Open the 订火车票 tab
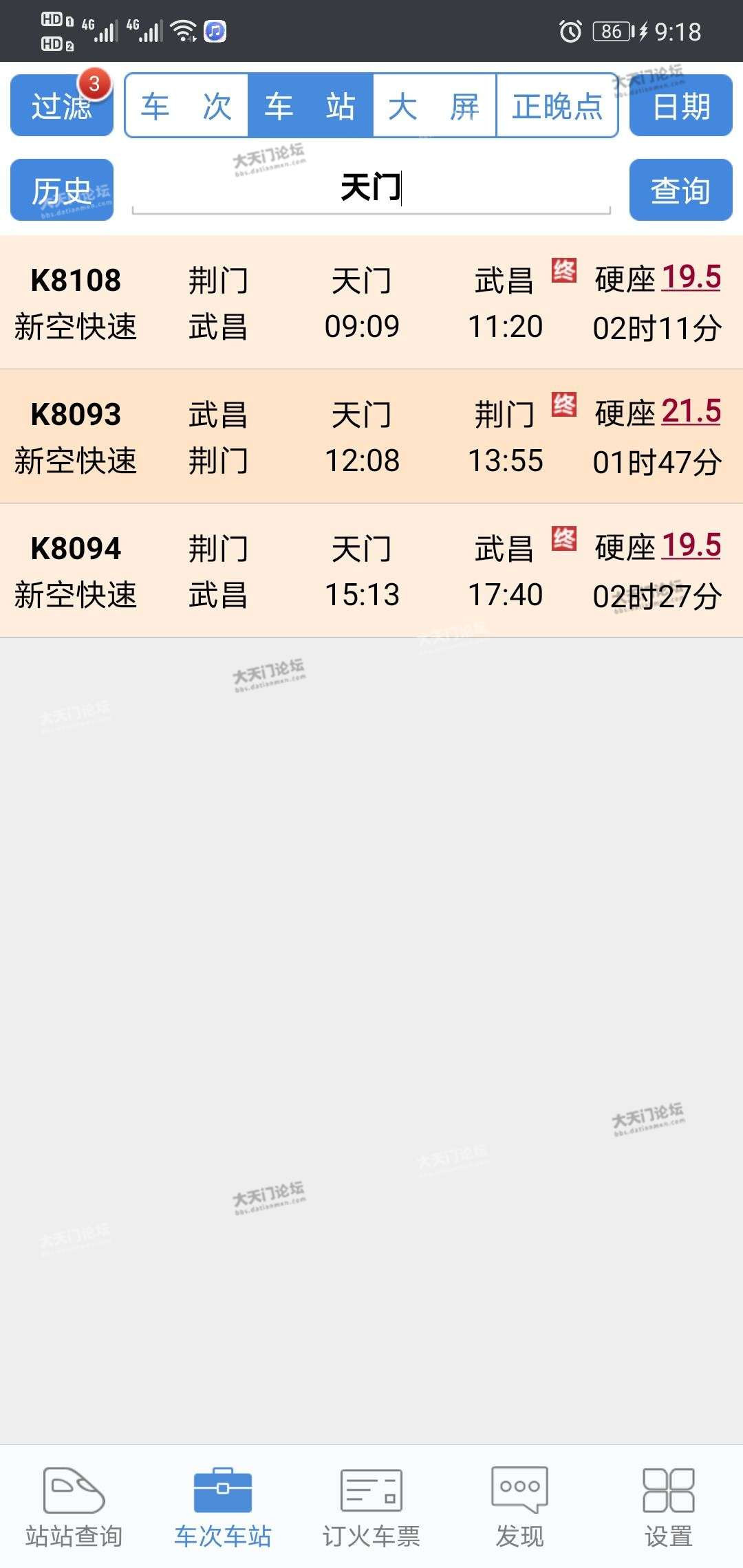743x1568 pixels. [x=371, y=1506]
